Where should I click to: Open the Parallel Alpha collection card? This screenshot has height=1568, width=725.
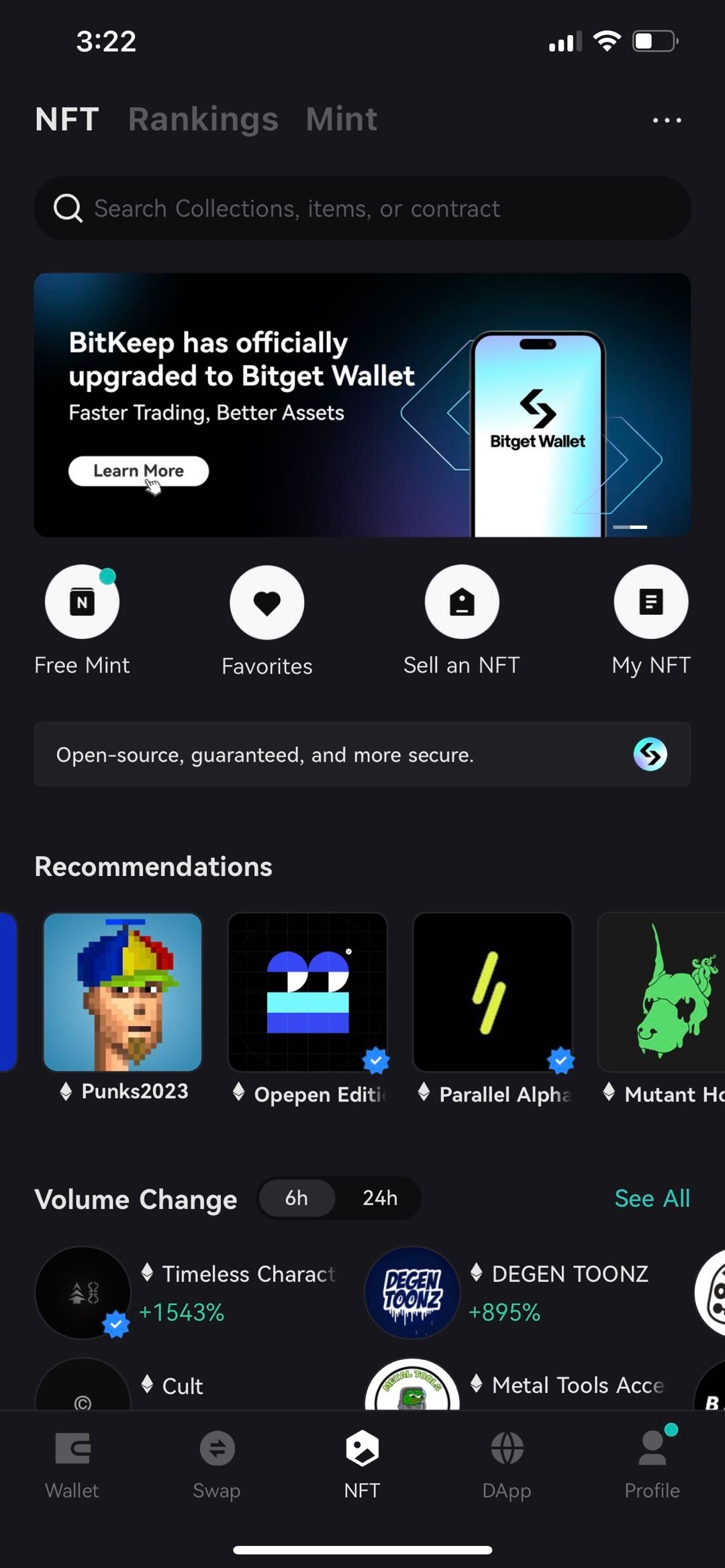(x=493, y=993)
